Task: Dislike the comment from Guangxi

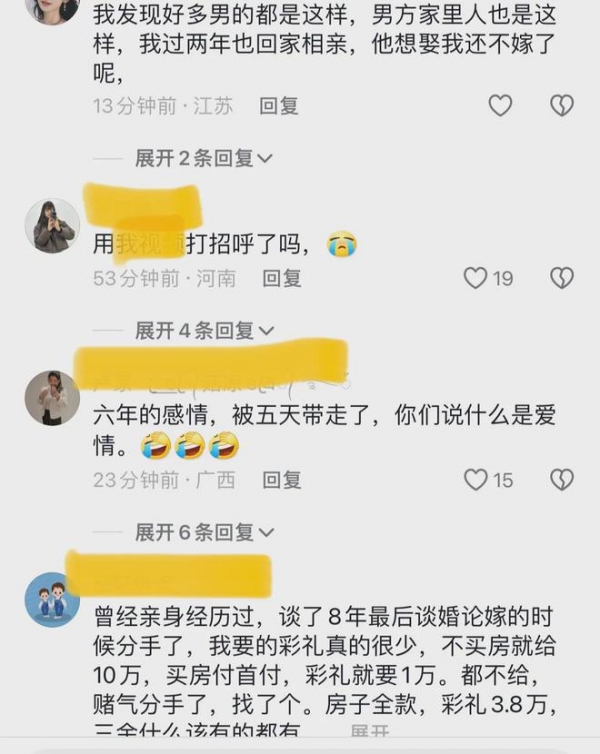Action: [x=562, y=480]
